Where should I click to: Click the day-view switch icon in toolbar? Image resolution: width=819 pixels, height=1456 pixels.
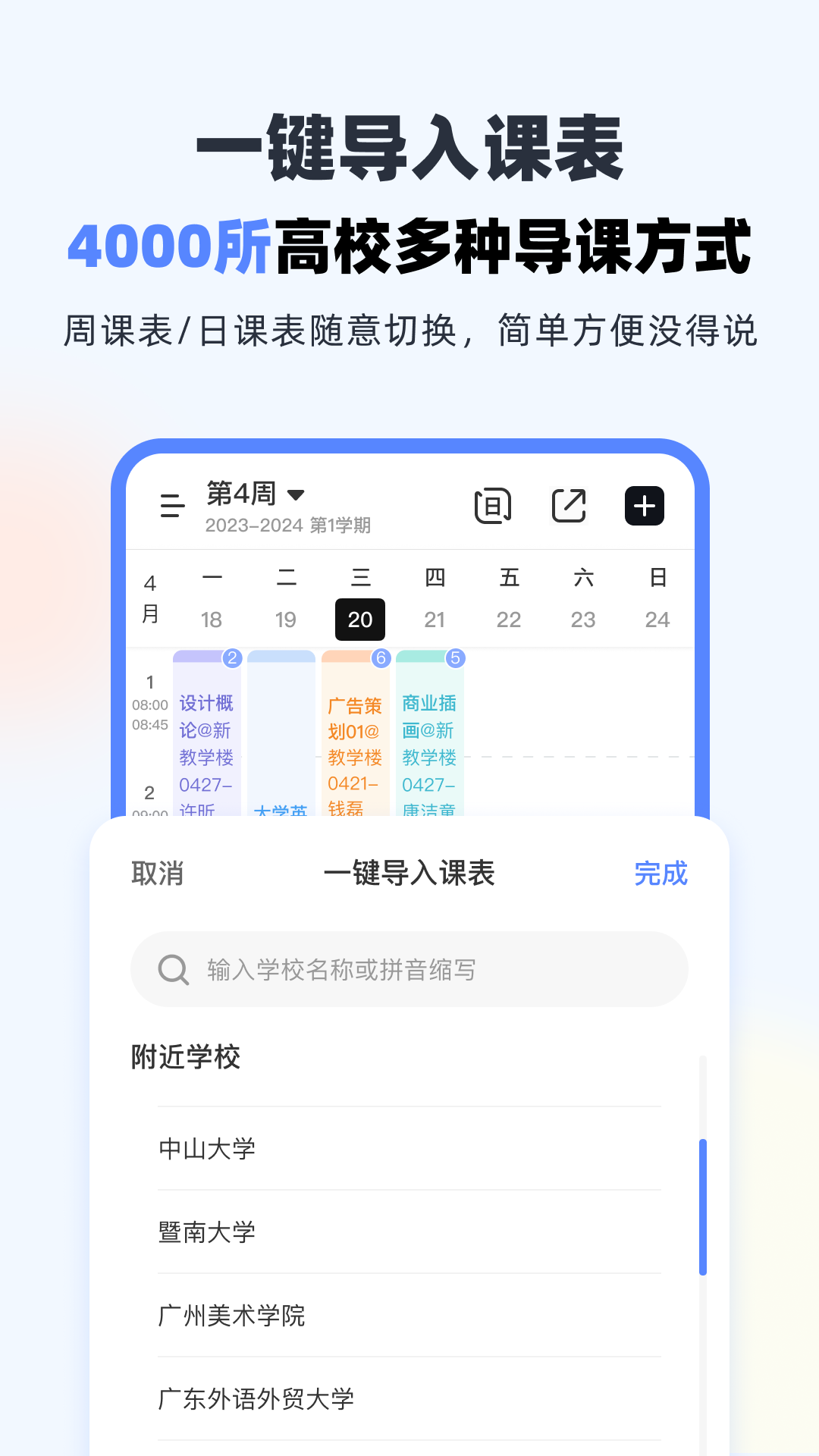[493, 505]
